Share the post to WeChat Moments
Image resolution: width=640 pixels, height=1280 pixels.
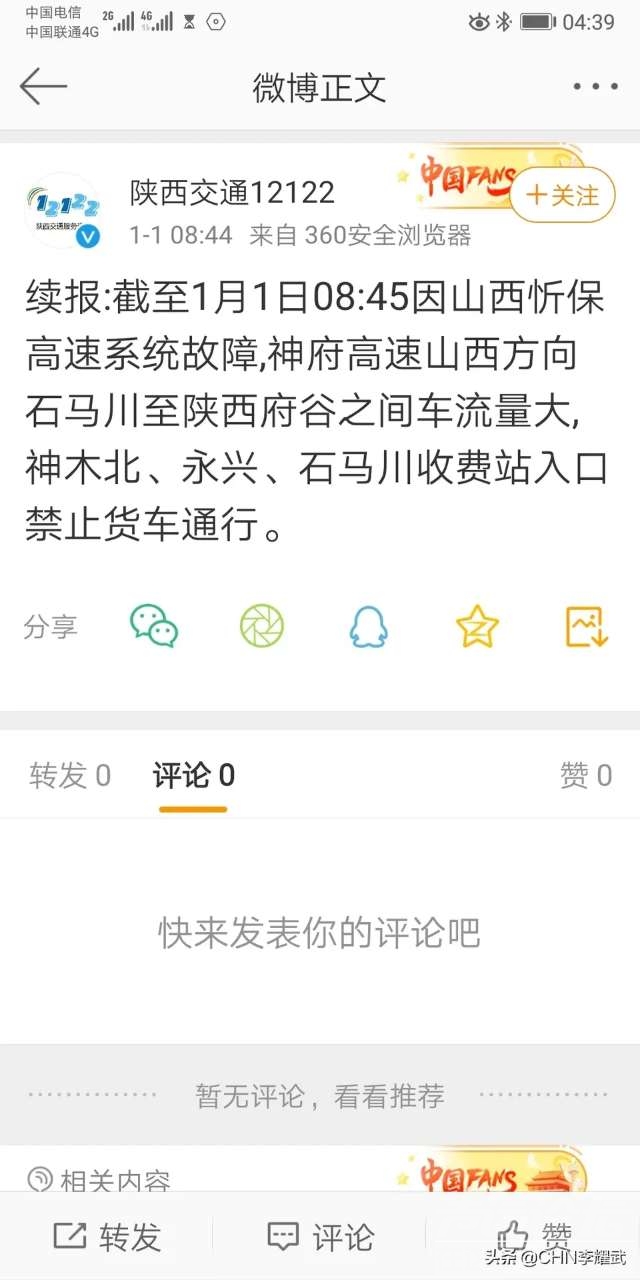click(x=262, y=626)
